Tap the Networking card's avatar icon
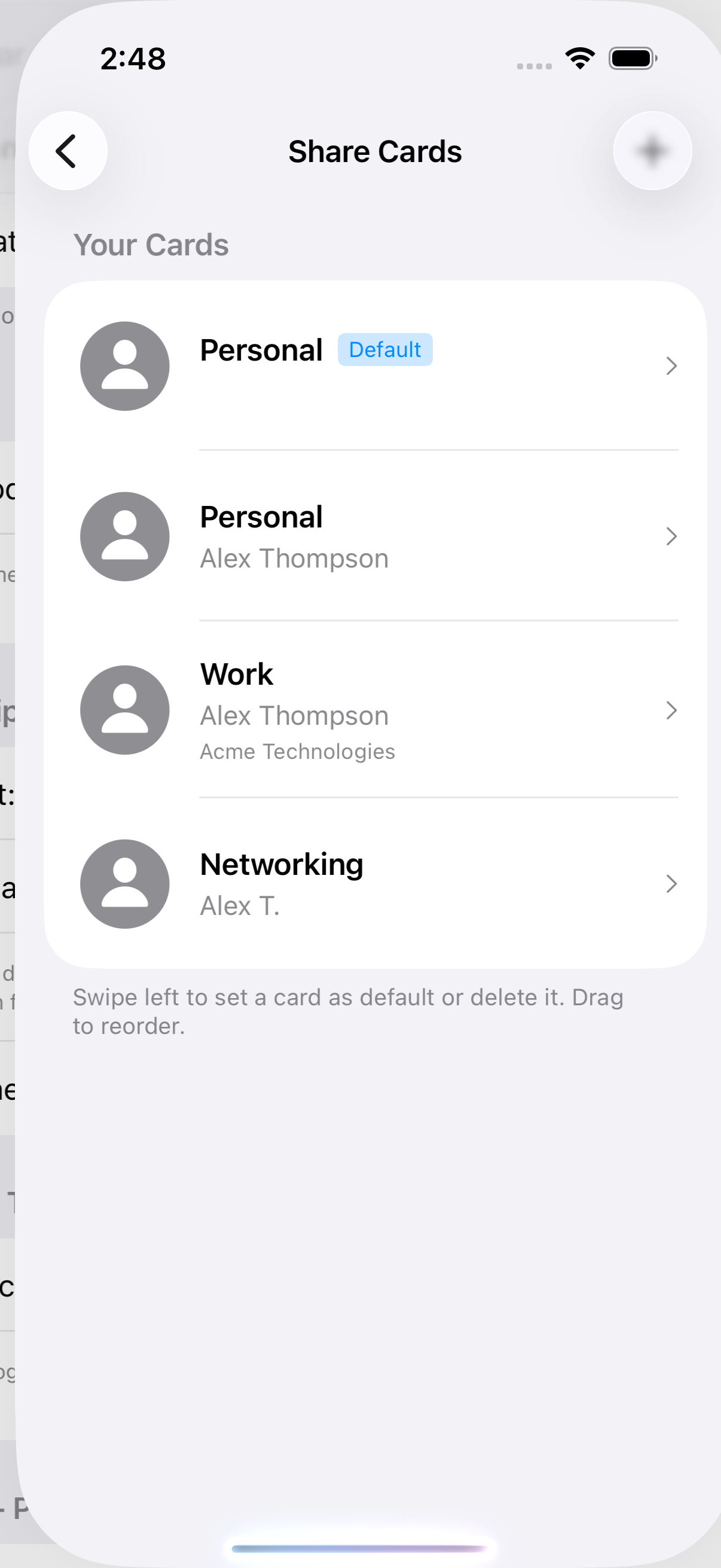The height and width of the screenshot is (1568, 721). pos(125,884)
